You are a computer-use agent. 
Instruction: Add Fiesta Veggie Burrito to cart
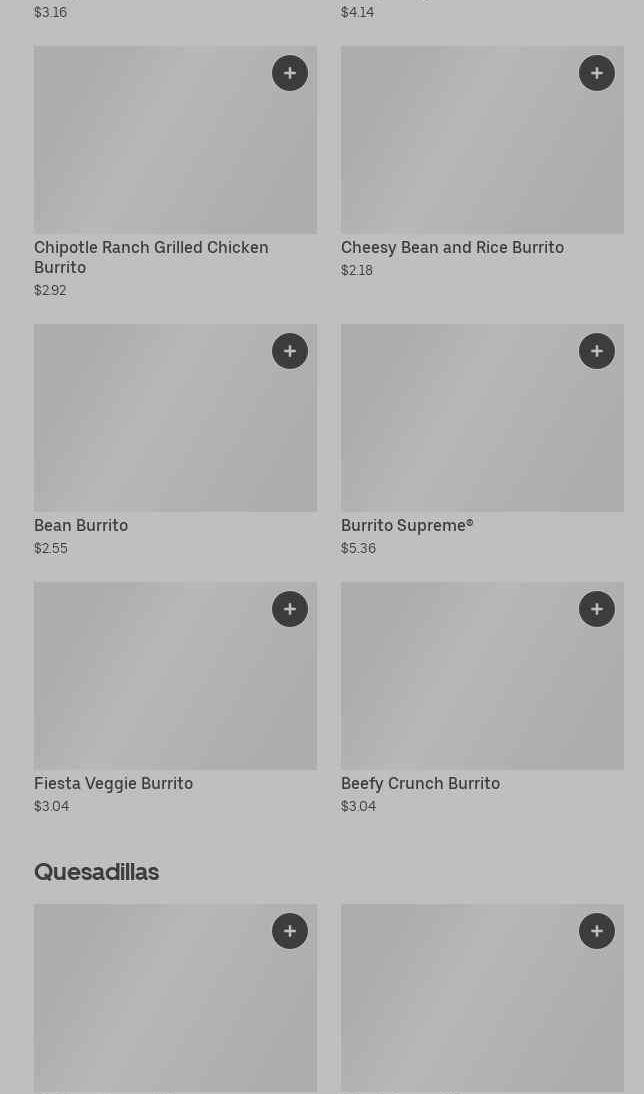coord(290,609)
